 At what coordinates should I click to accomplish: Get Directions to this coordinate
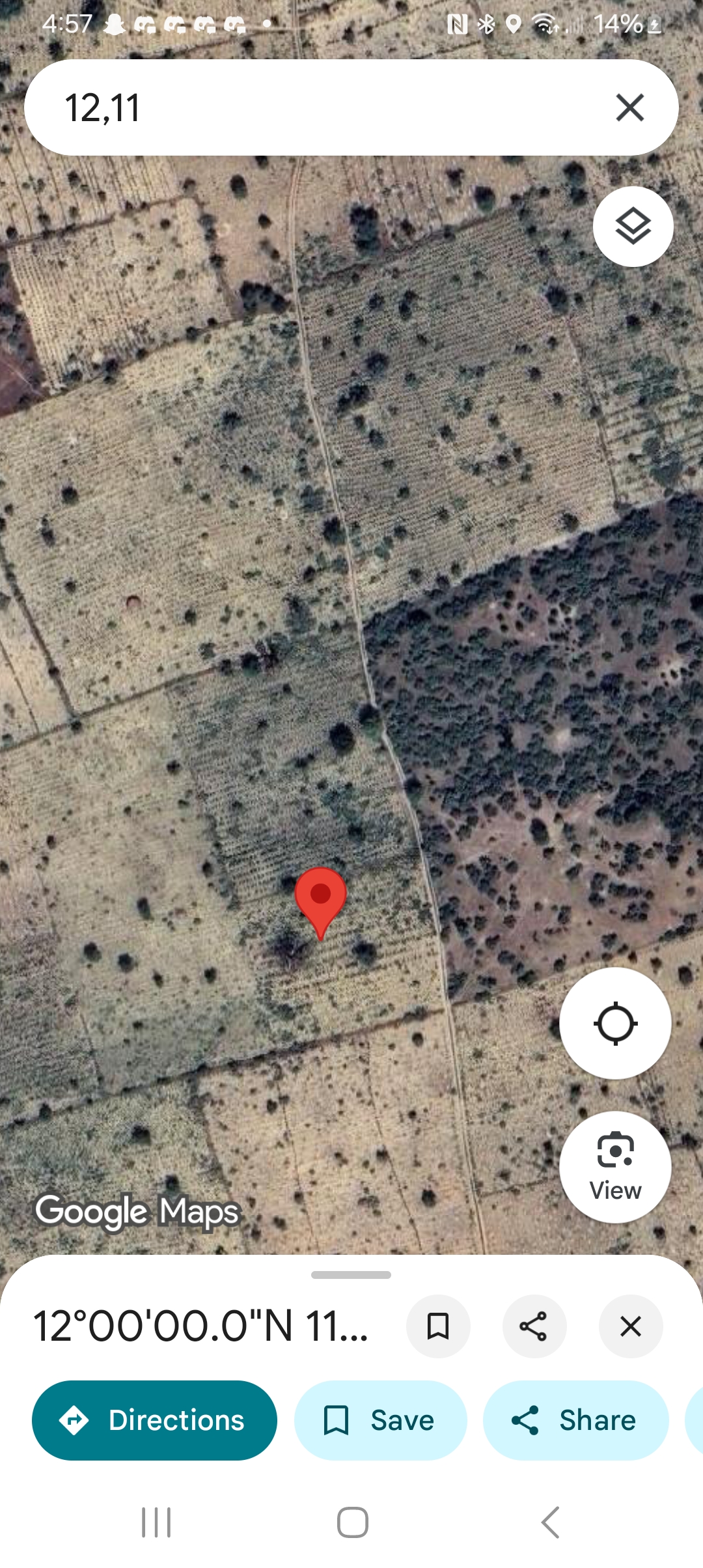(154, 1420)
